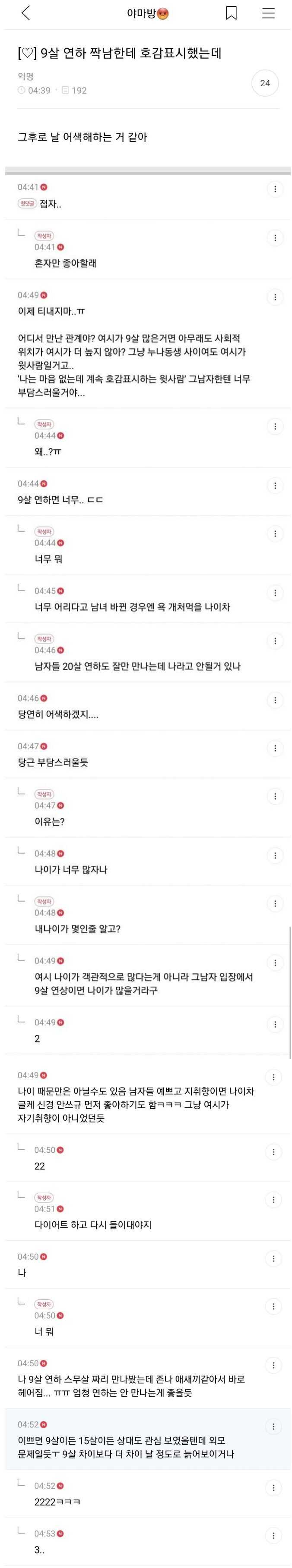292x1568 pixels.
Task: Show the menu for '2222ㅋㅋㅋ' reply
Action: (x=275, y=1488)
